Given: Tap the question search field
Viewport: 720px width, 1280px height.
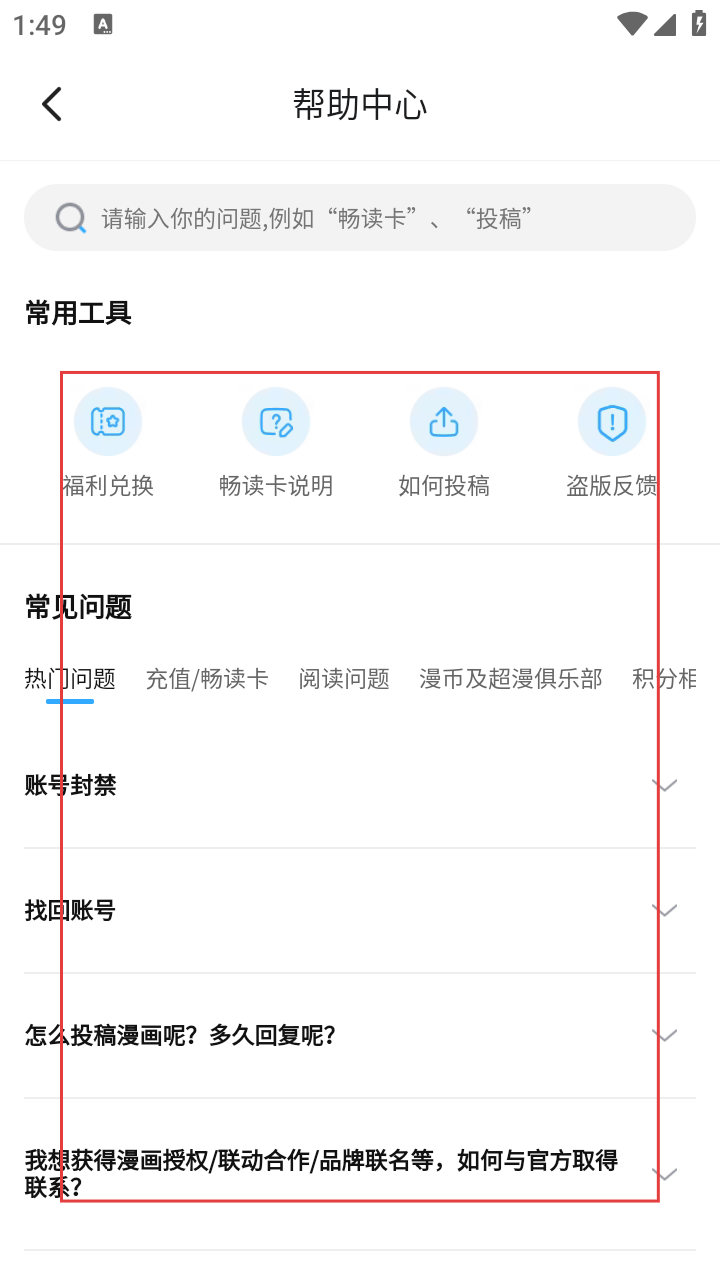Looking at the screenshot, I should click(x=360, y=217).
